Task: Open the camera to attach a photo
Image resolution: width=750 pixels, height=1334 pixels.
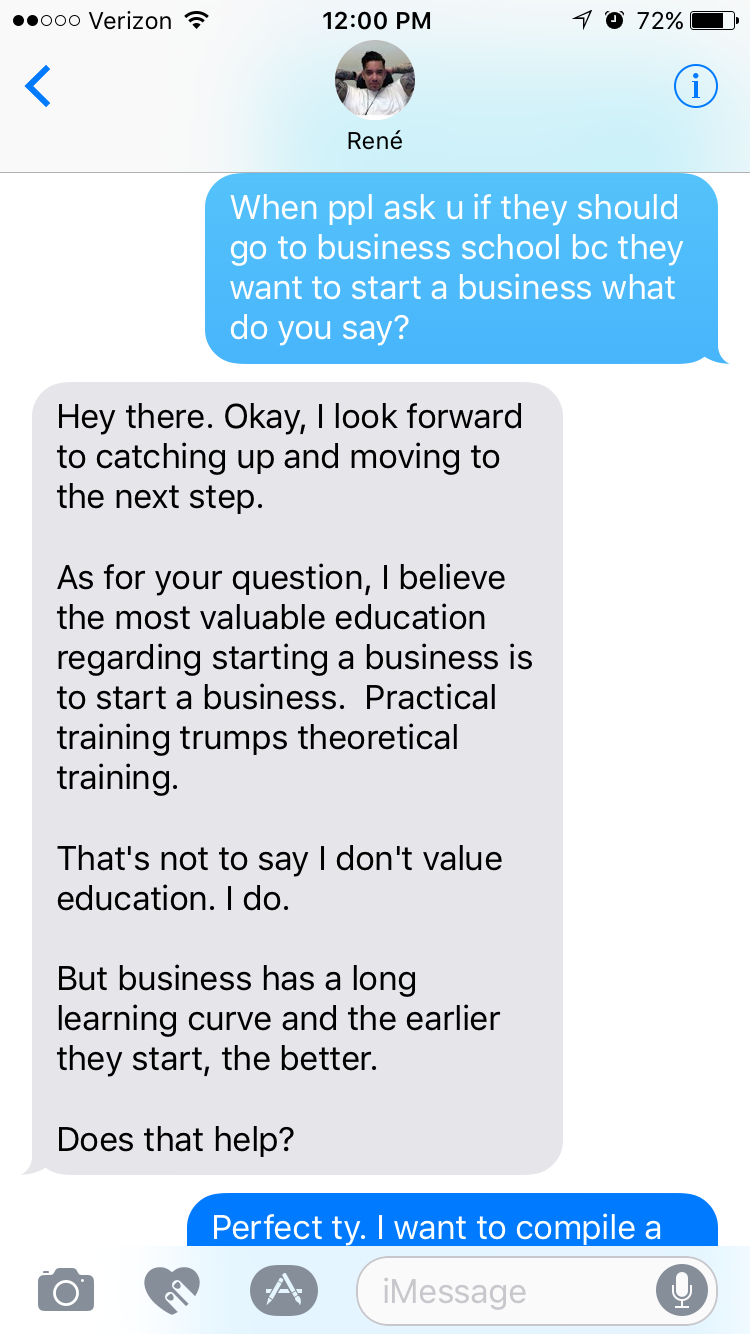Action: [x=66, y=1290]
